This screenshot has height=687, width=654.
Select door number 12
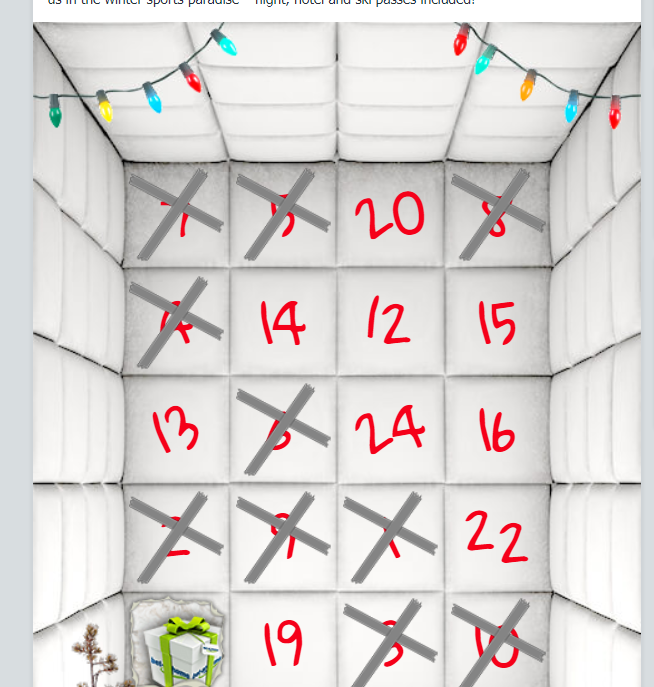(x=389, y=323)
